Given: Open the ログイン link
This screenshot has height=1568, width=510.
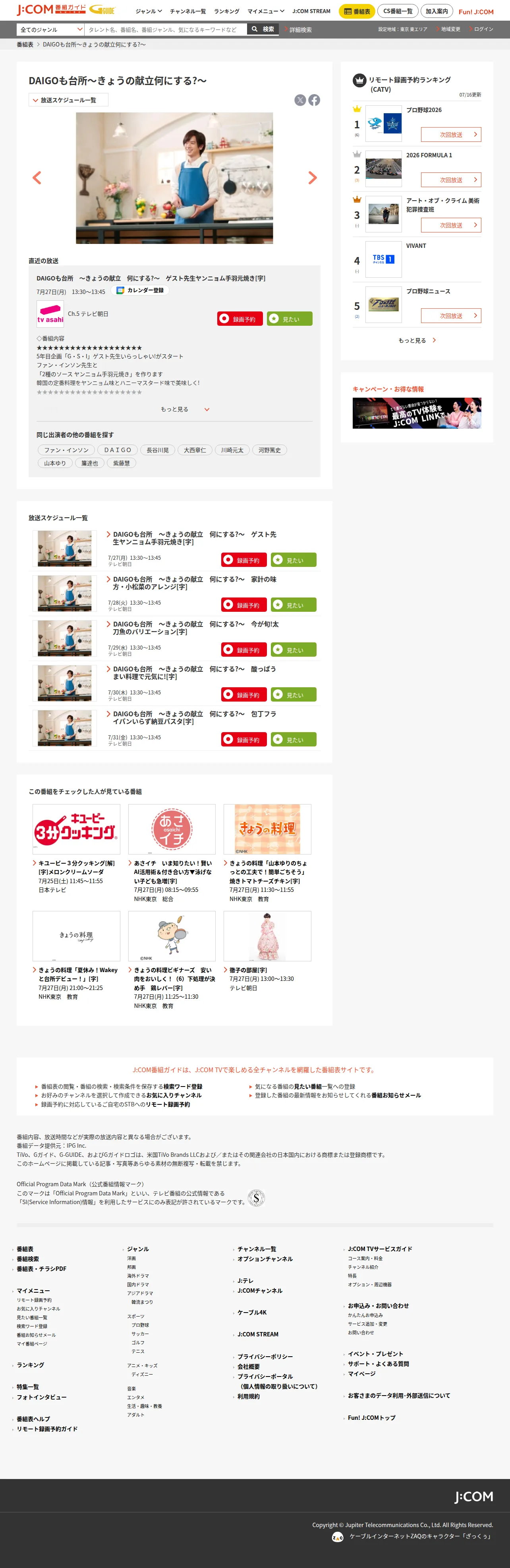Looking at the screenshot, I should click(x=483, y=29).
